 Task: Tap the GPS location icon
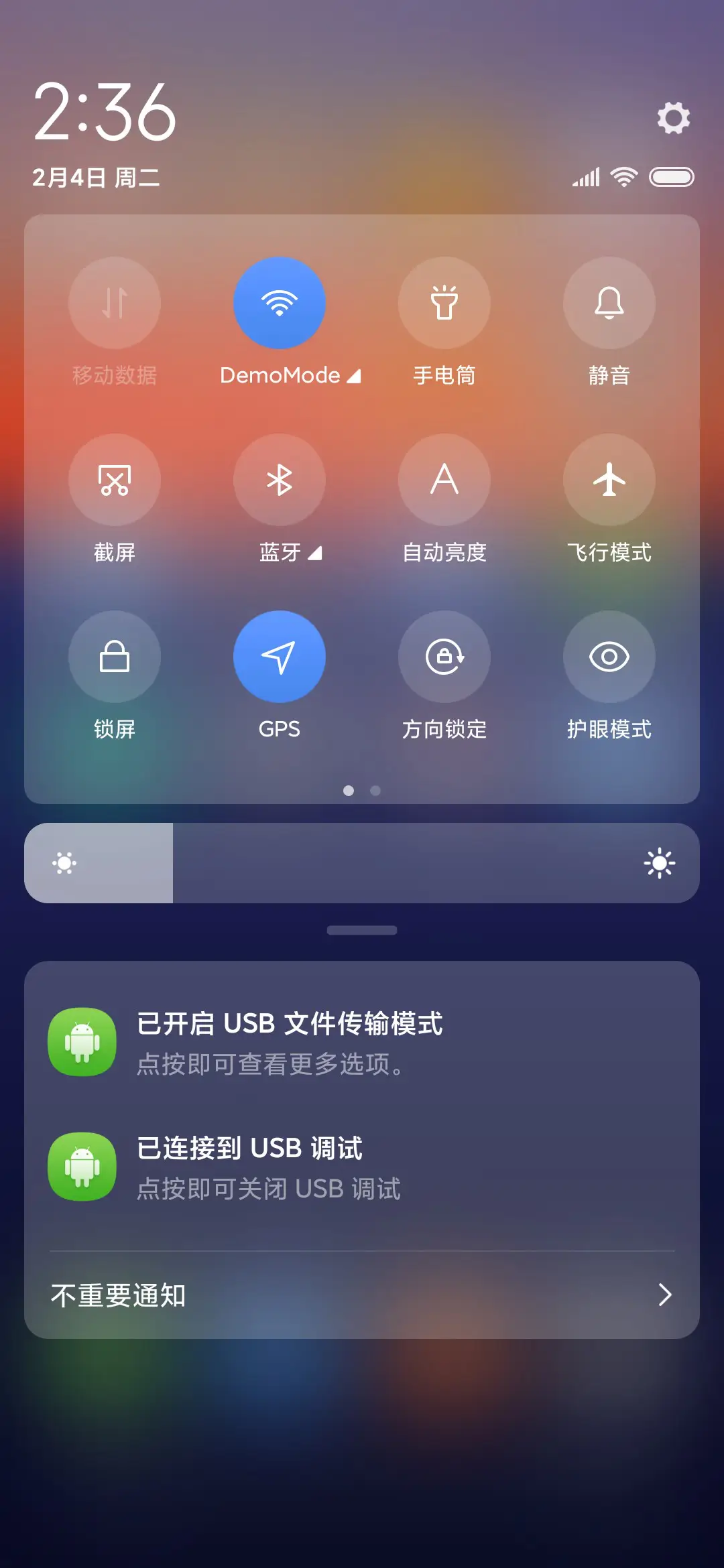(x=280, y=657)
